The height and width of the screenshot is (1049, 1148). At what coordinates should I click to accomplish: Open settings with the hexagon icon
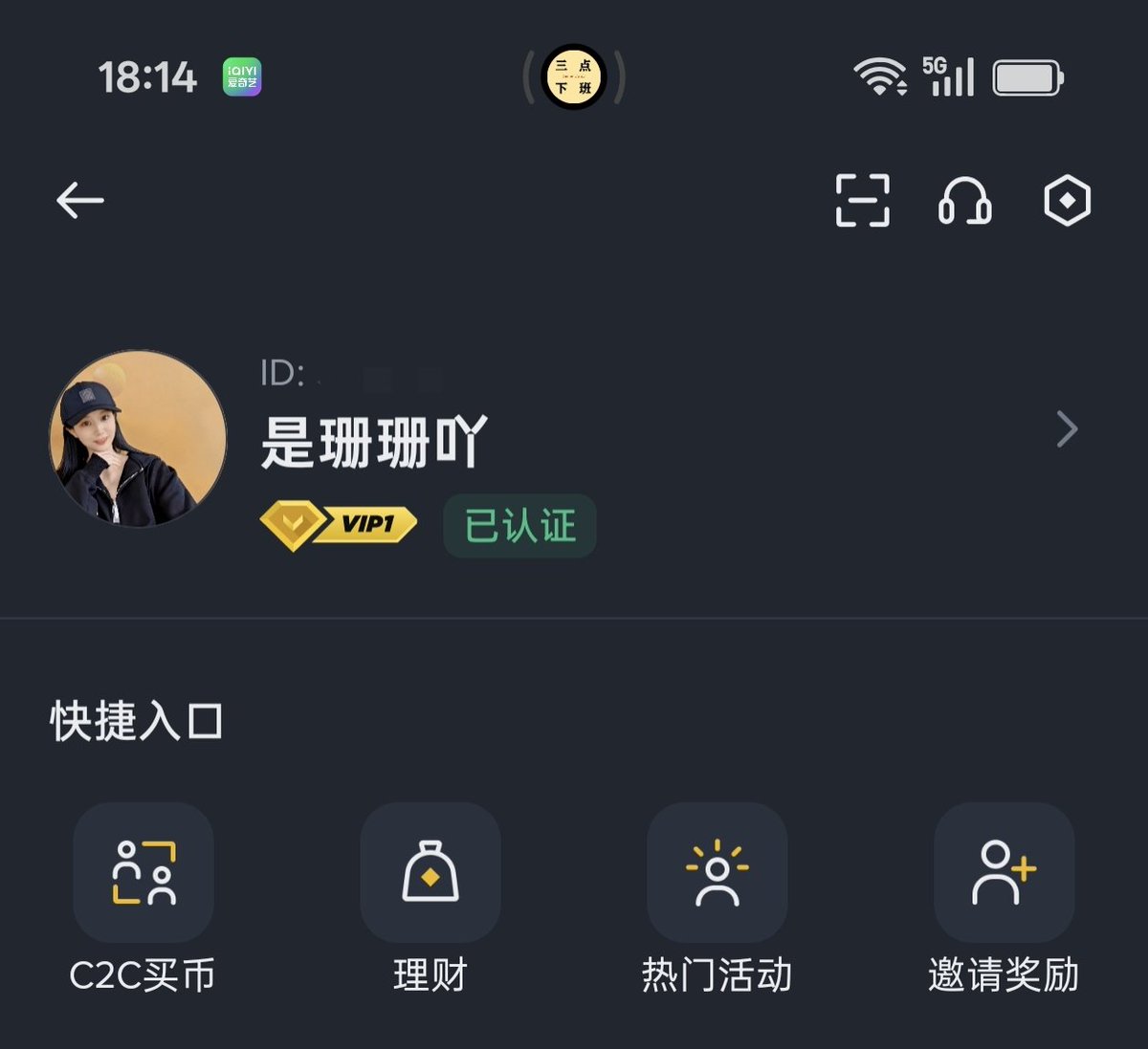(x=1067, y=201)
